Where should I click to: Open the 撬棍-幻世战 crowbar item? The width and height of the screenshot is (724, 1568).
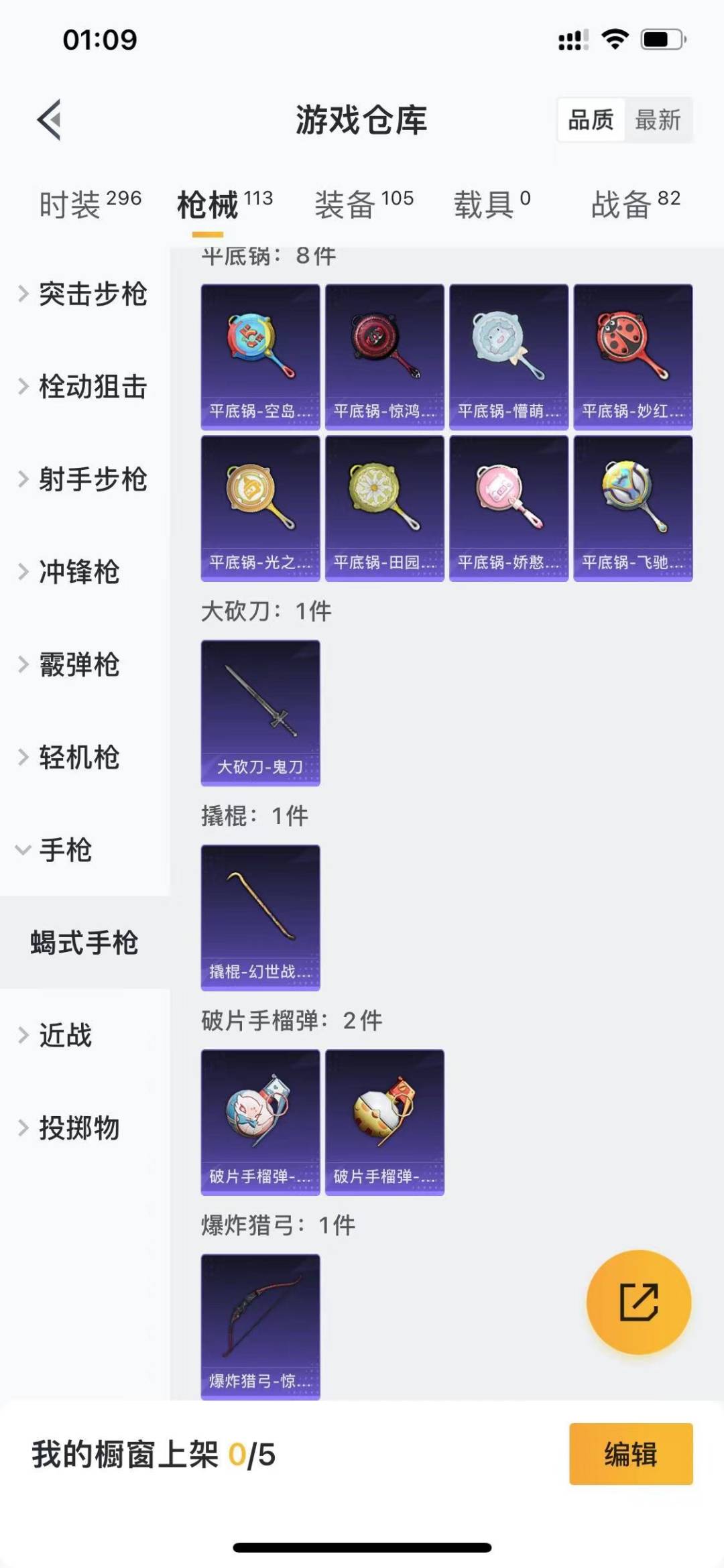[x=260, y=917]
